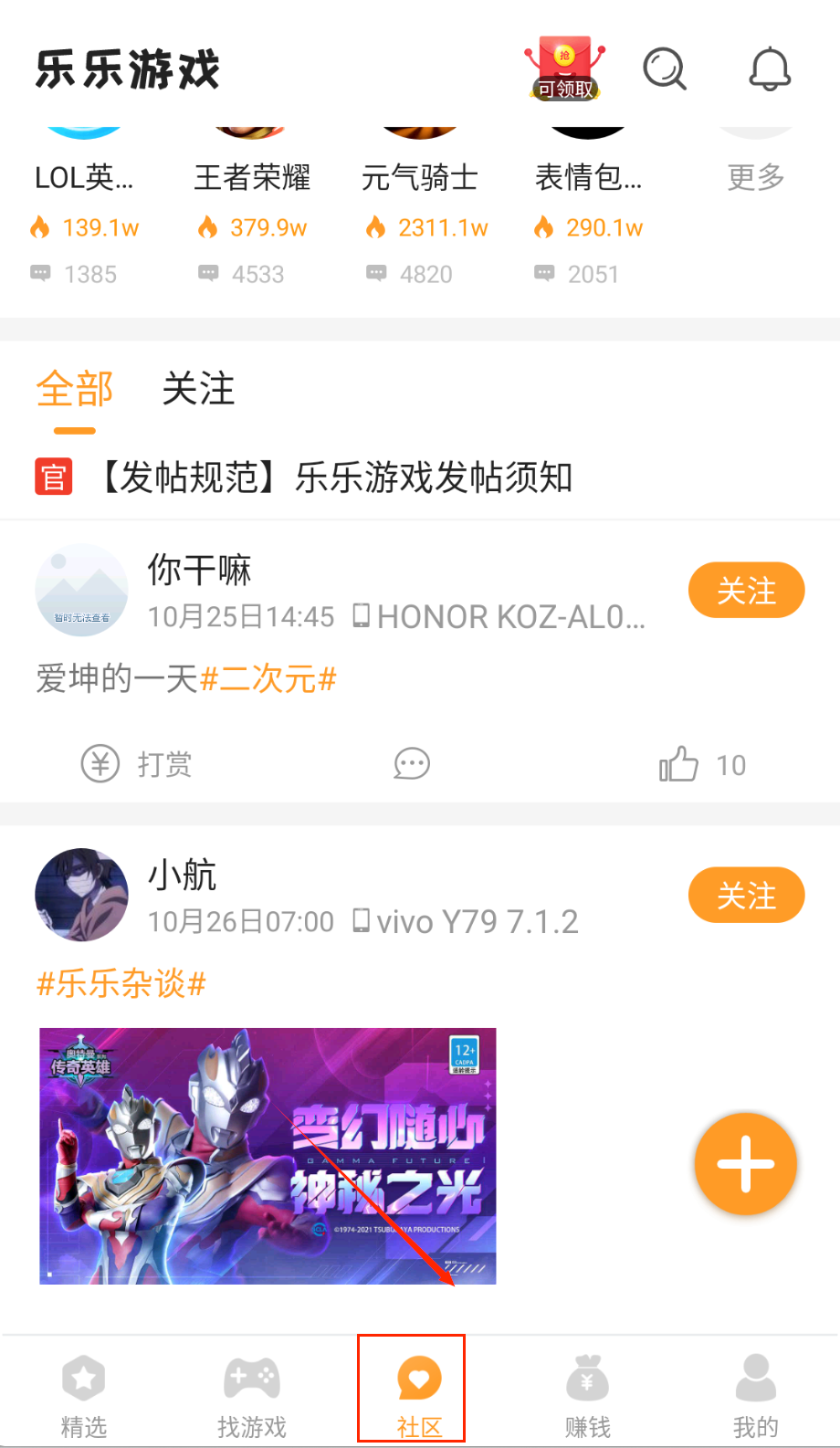Screen dimensions: 840x1448
Task: Open the LOL英... game community
Action: [x=84, y=177]
